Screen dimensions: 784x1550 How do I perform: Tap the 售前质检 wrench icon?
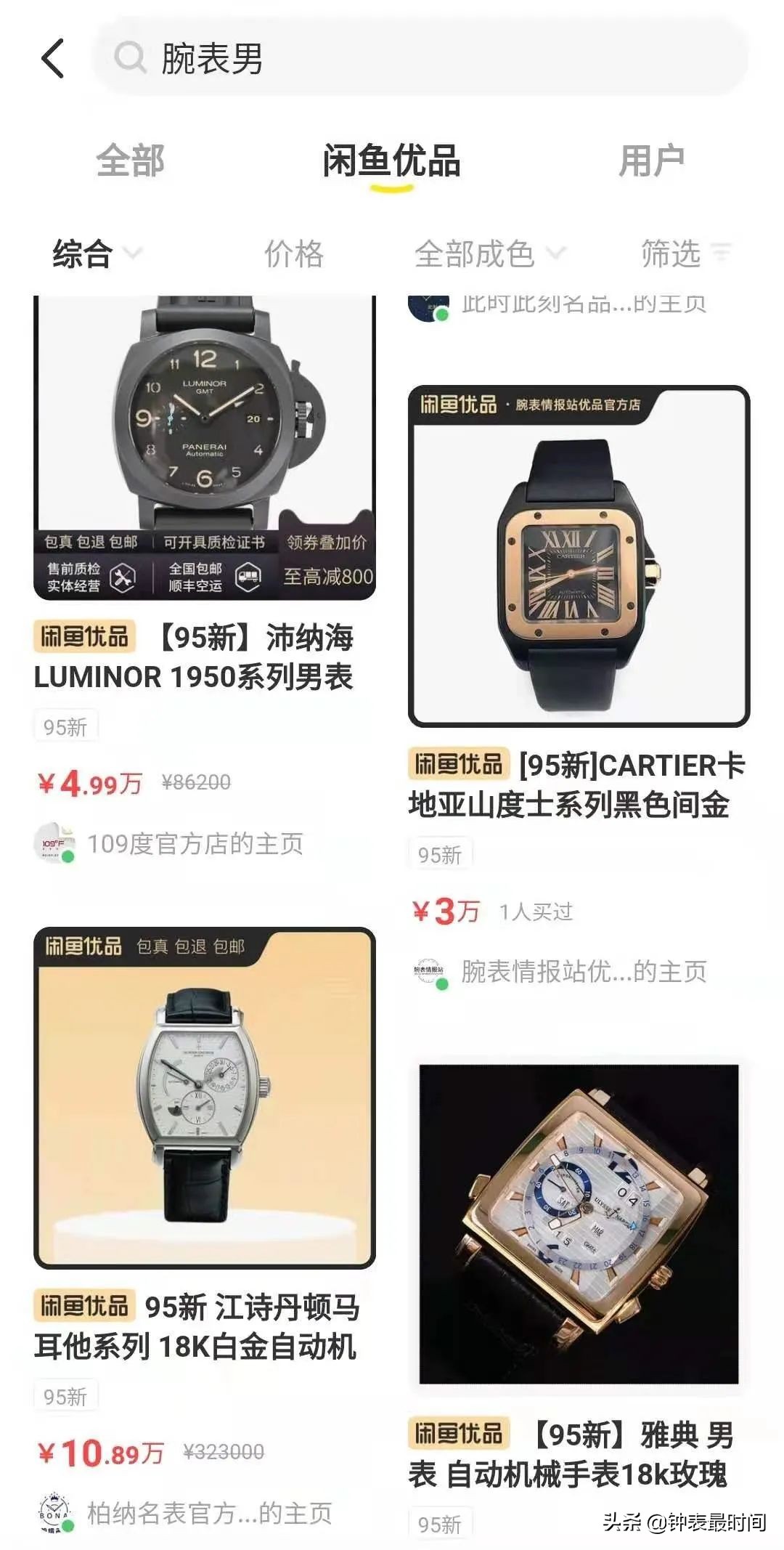point(123,576)
